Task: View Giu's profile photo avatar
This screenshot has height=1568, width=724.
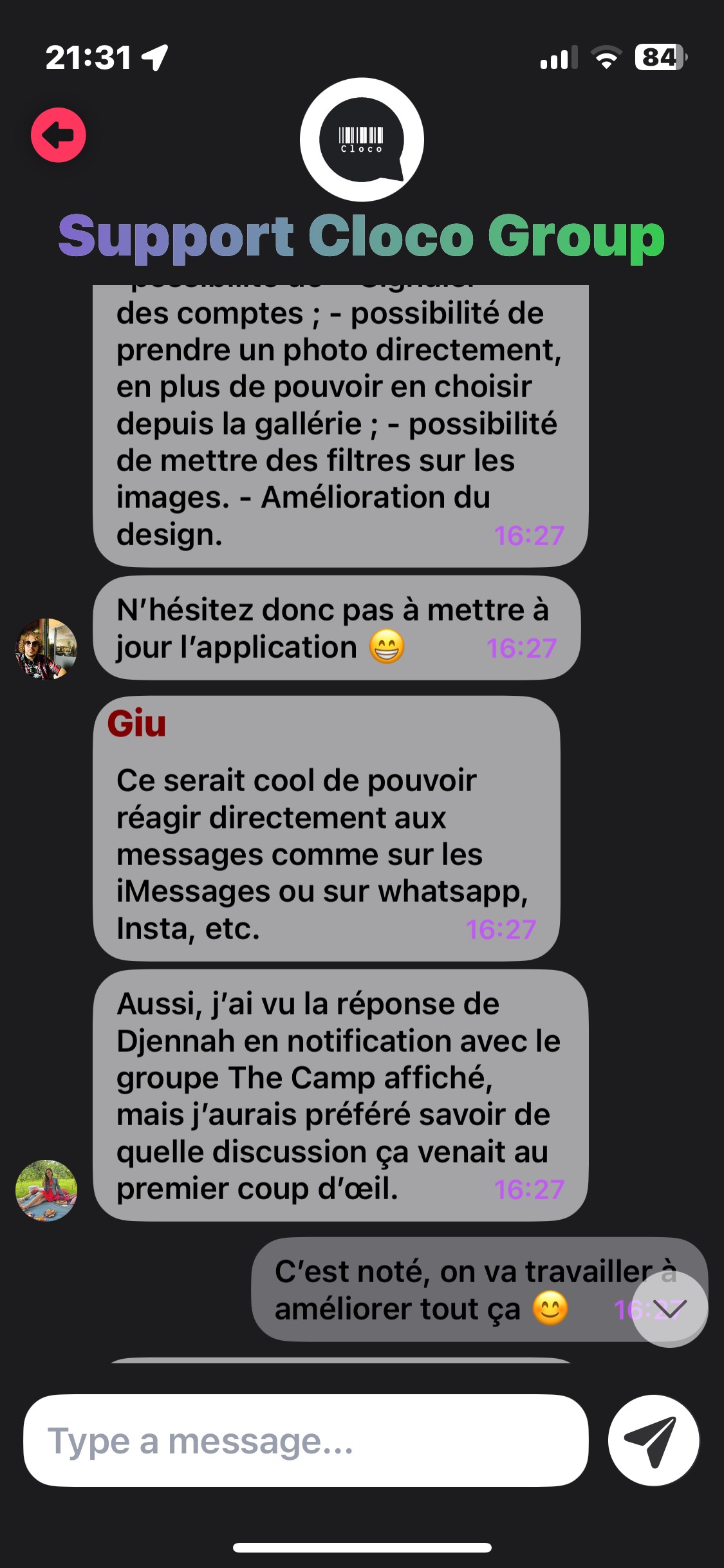Action: (46, 1190)
